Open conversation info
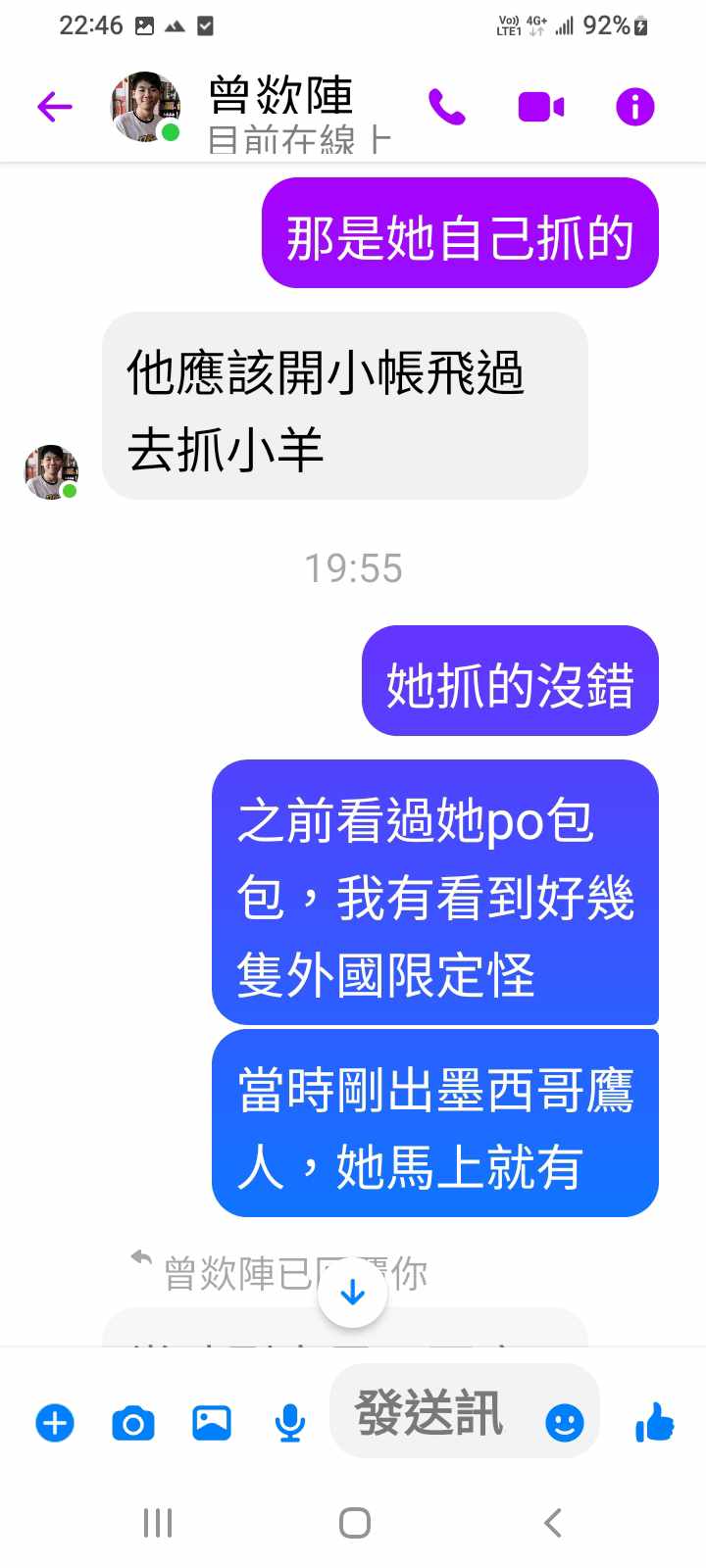This screenshot has height=1568, width=706. click(x=634, y=106)
